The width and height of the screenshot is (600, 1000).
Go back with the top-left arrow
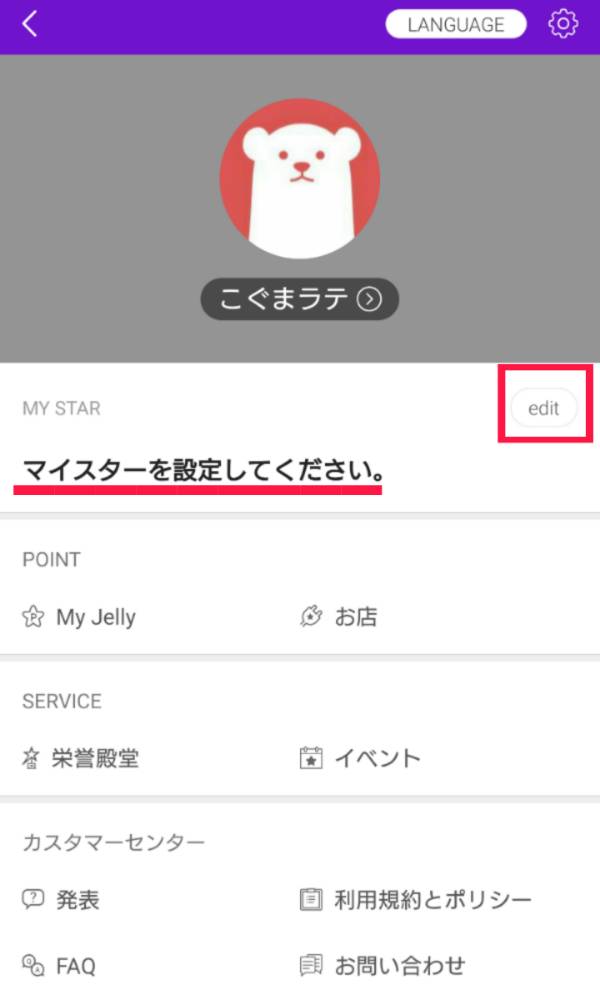point(30,25)
